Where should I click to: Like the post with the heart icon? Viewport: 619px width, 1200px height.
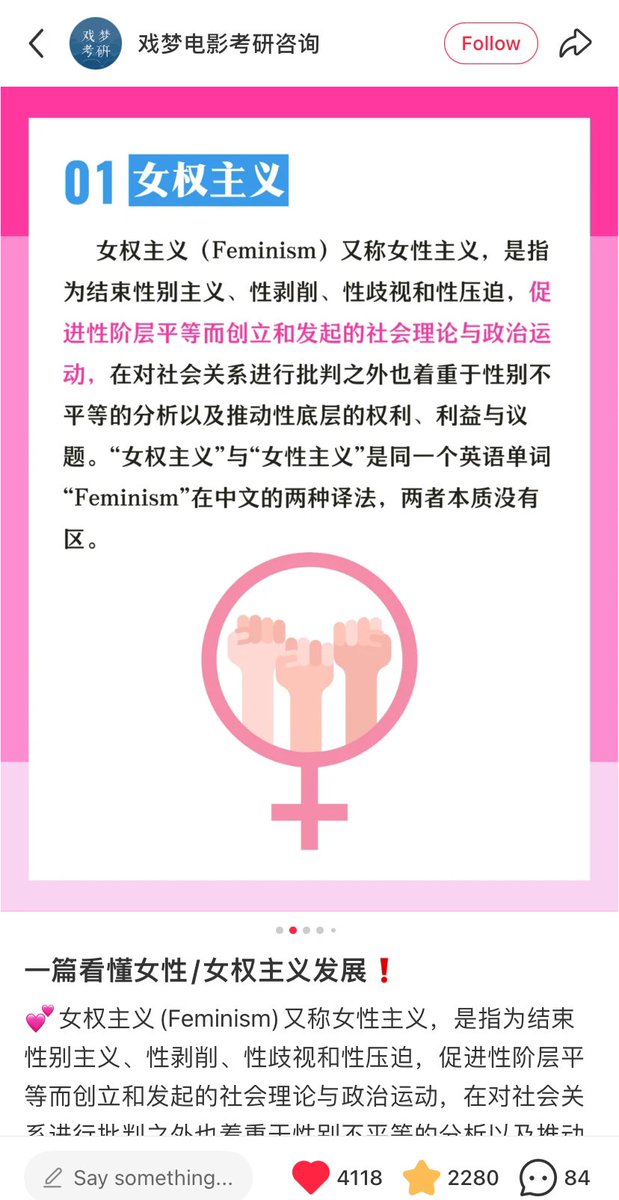click(x=310, y=1177)
